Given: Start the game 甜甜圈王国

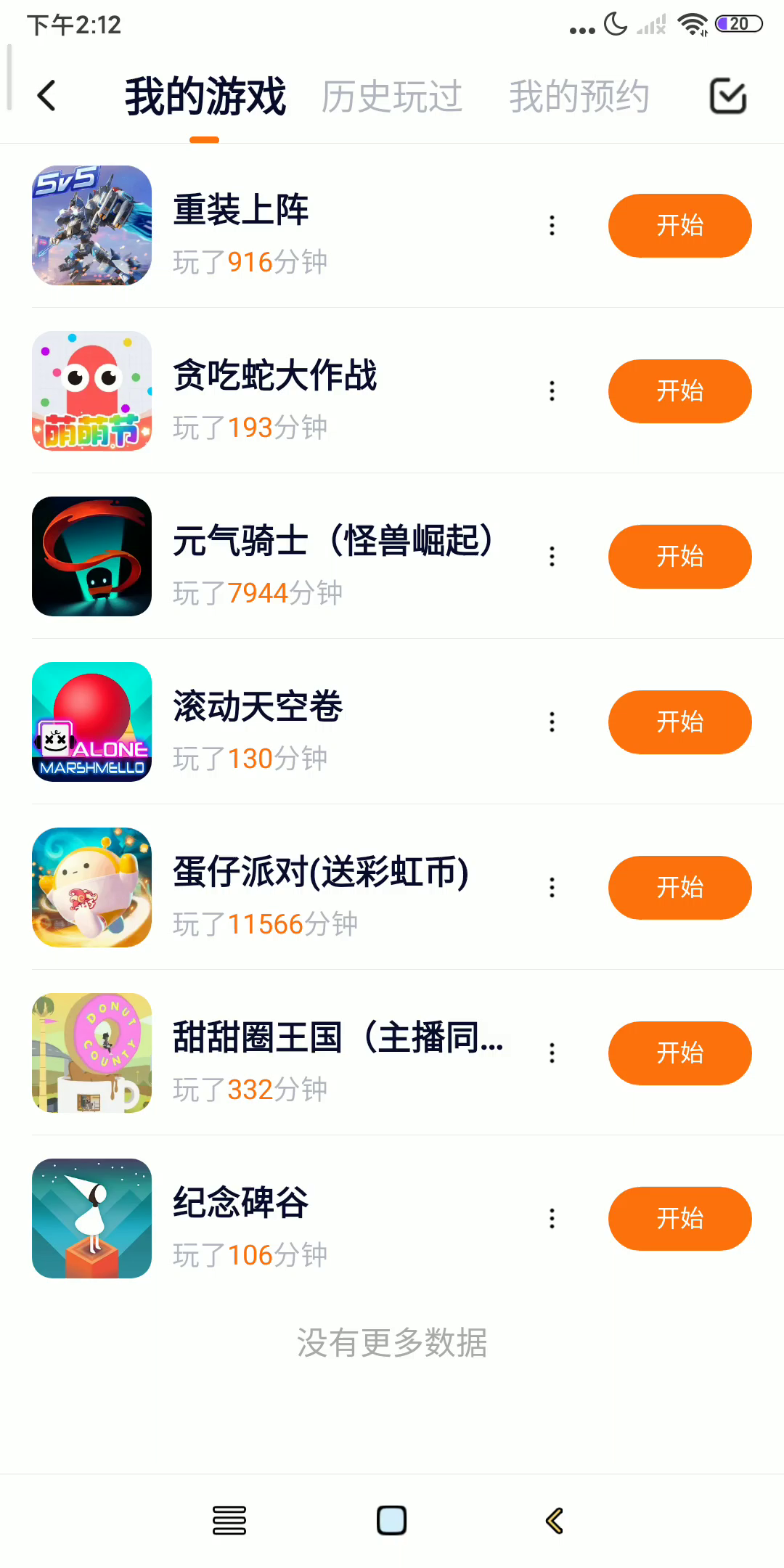Looking at the screenshot, I should [679, 1053].
